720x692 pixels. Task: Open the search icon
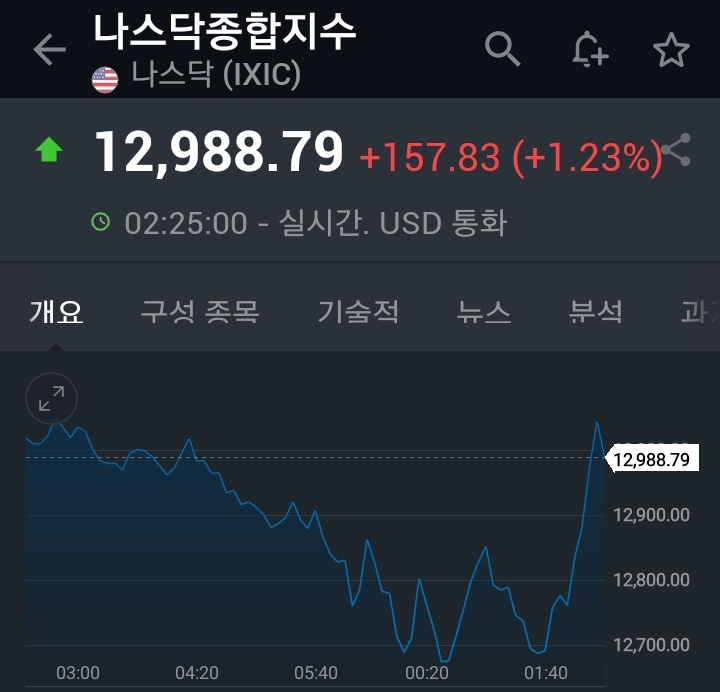pyautogui.click(x=503, y=48)
